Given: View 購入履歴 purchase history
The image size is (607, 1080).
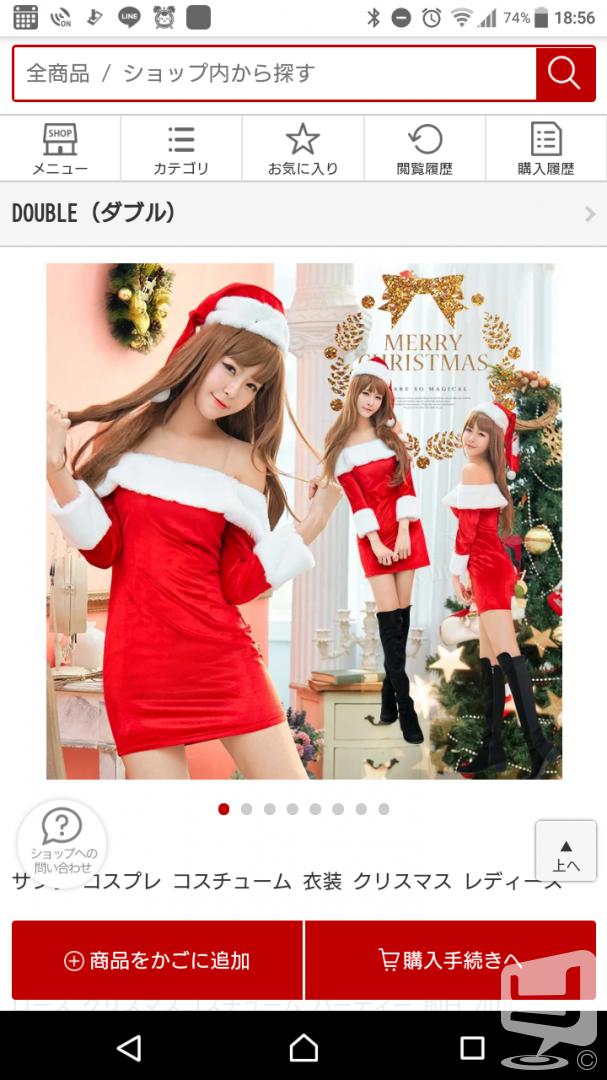Looking at the screenshot, I should click(546, 148).
